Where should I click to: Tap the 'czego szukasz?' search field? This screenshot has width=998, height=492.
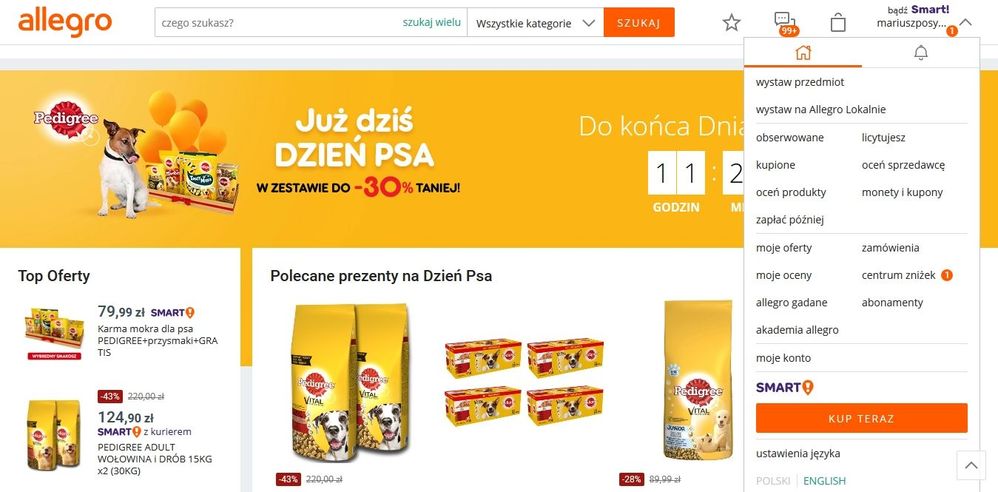click(x=275, y=22)
